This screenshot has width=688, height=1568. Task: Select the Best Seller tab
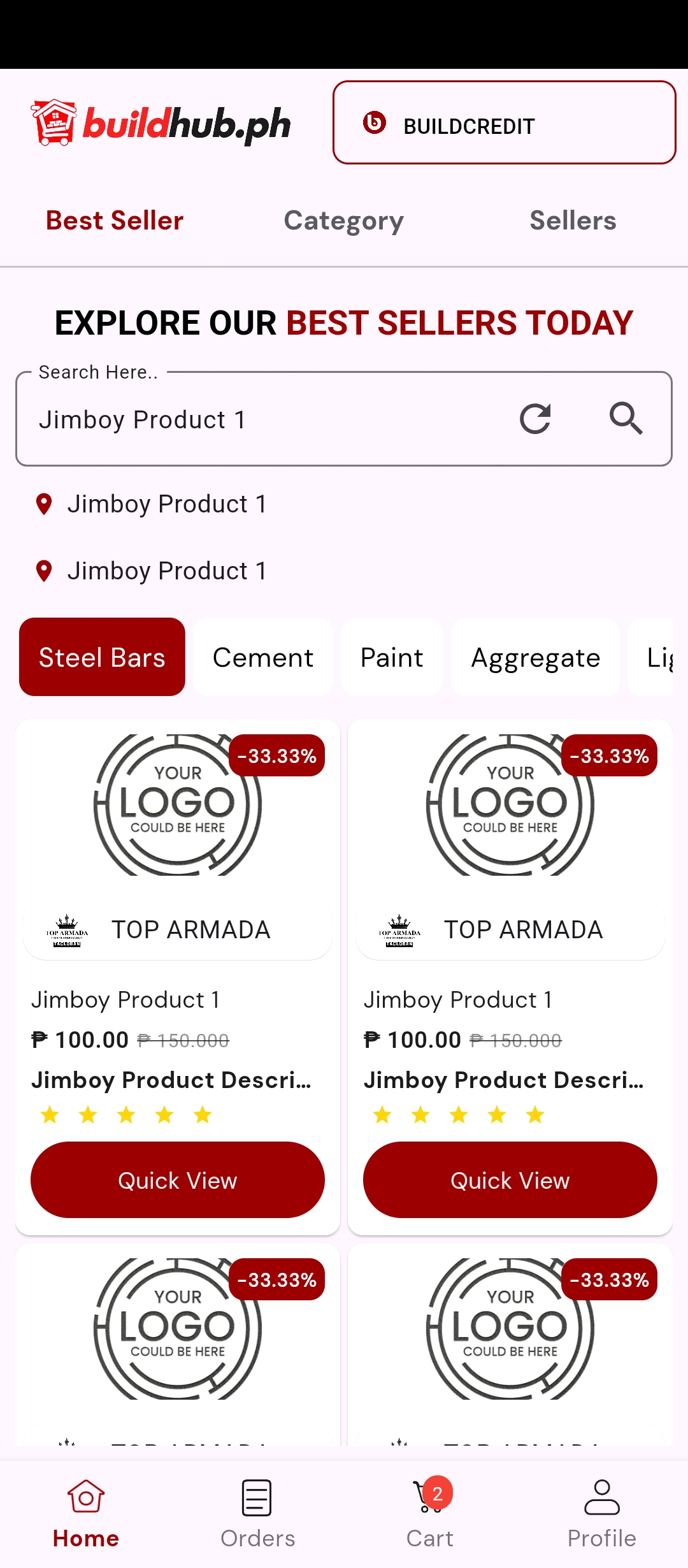click(x=115, y=221)
